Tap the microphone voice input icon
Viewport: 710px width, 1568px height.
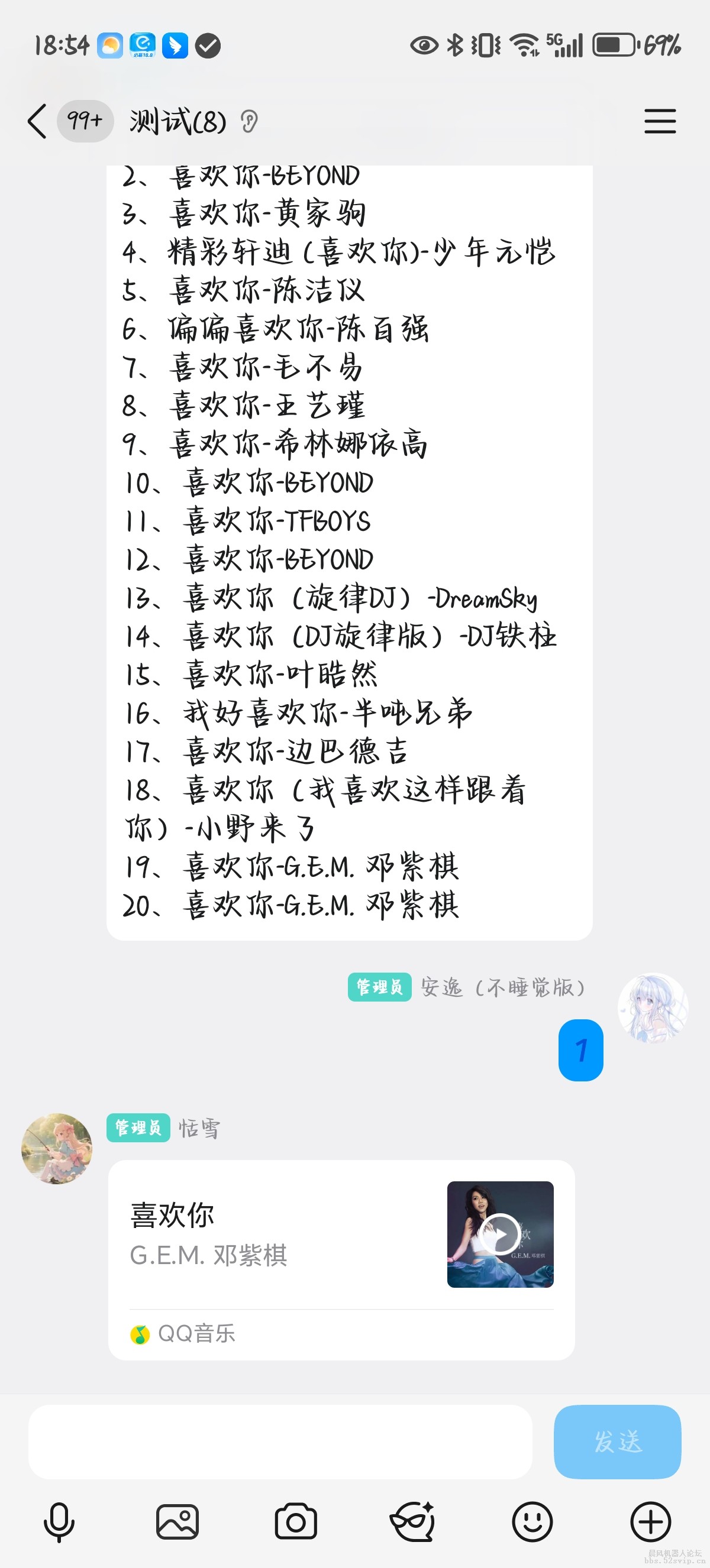59,1523
